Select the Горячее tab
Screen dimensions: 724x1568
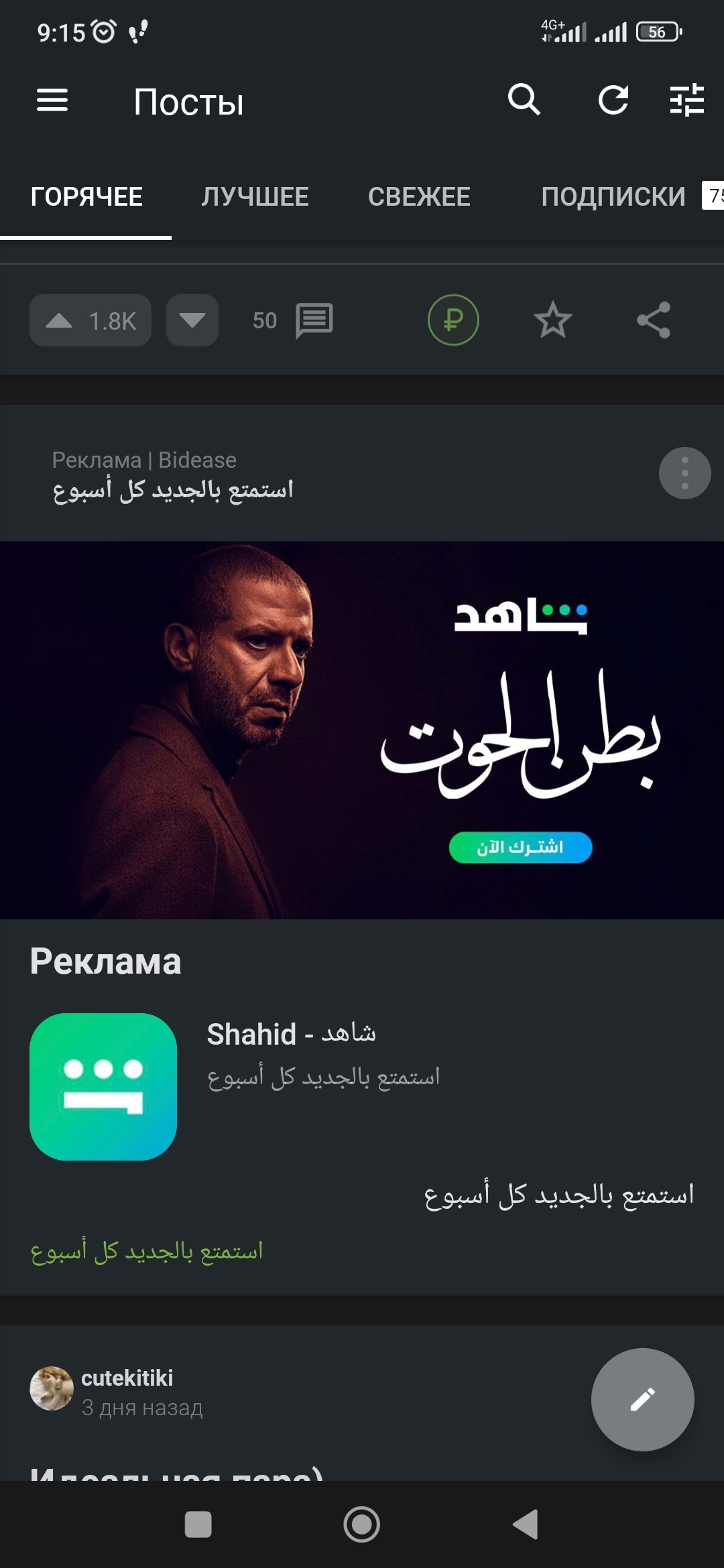tap(86, 197)
